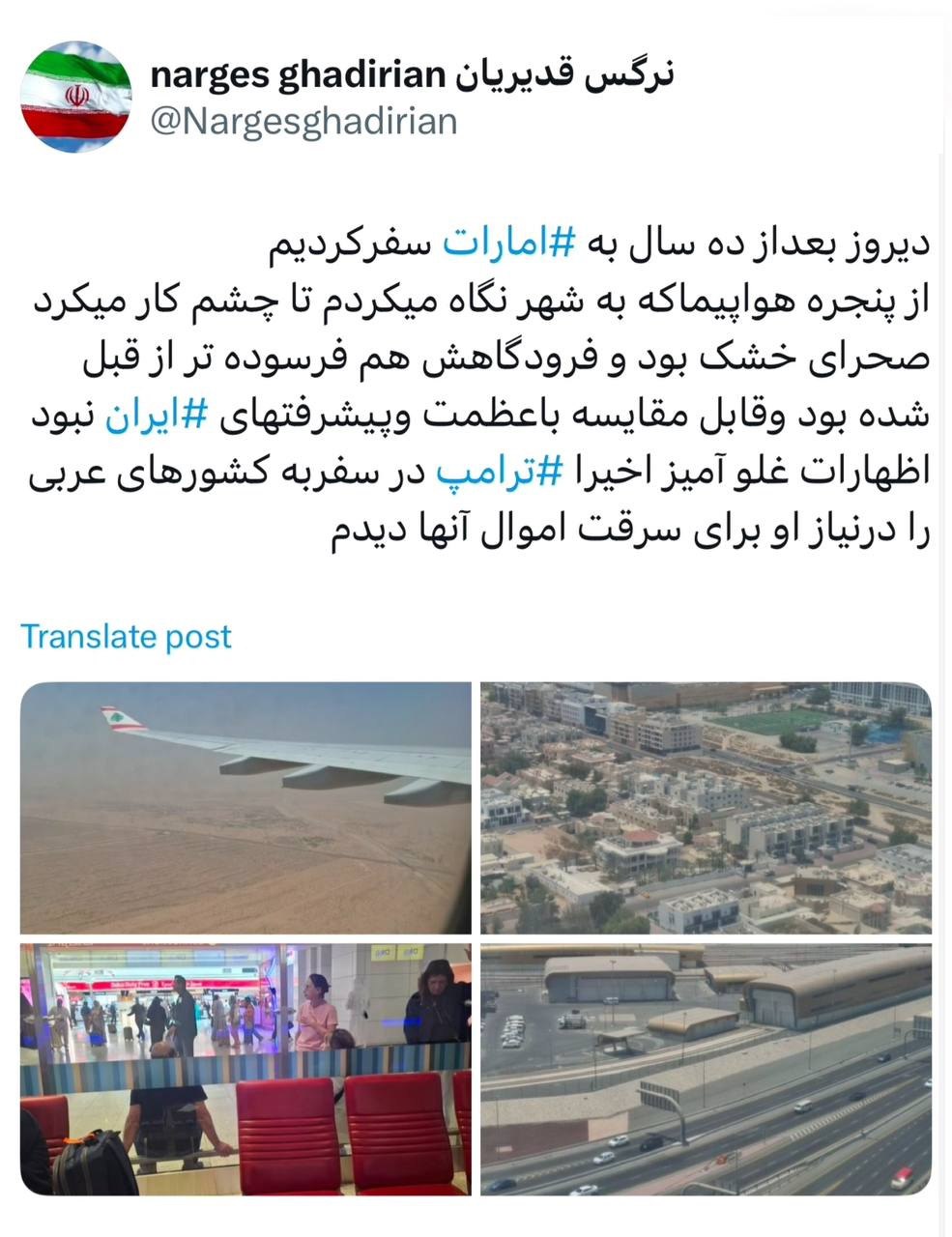This screenshot has height=1237, width=952.
Task: Open Narges Ghadirian's profile avatar
Action: [76, 97]
